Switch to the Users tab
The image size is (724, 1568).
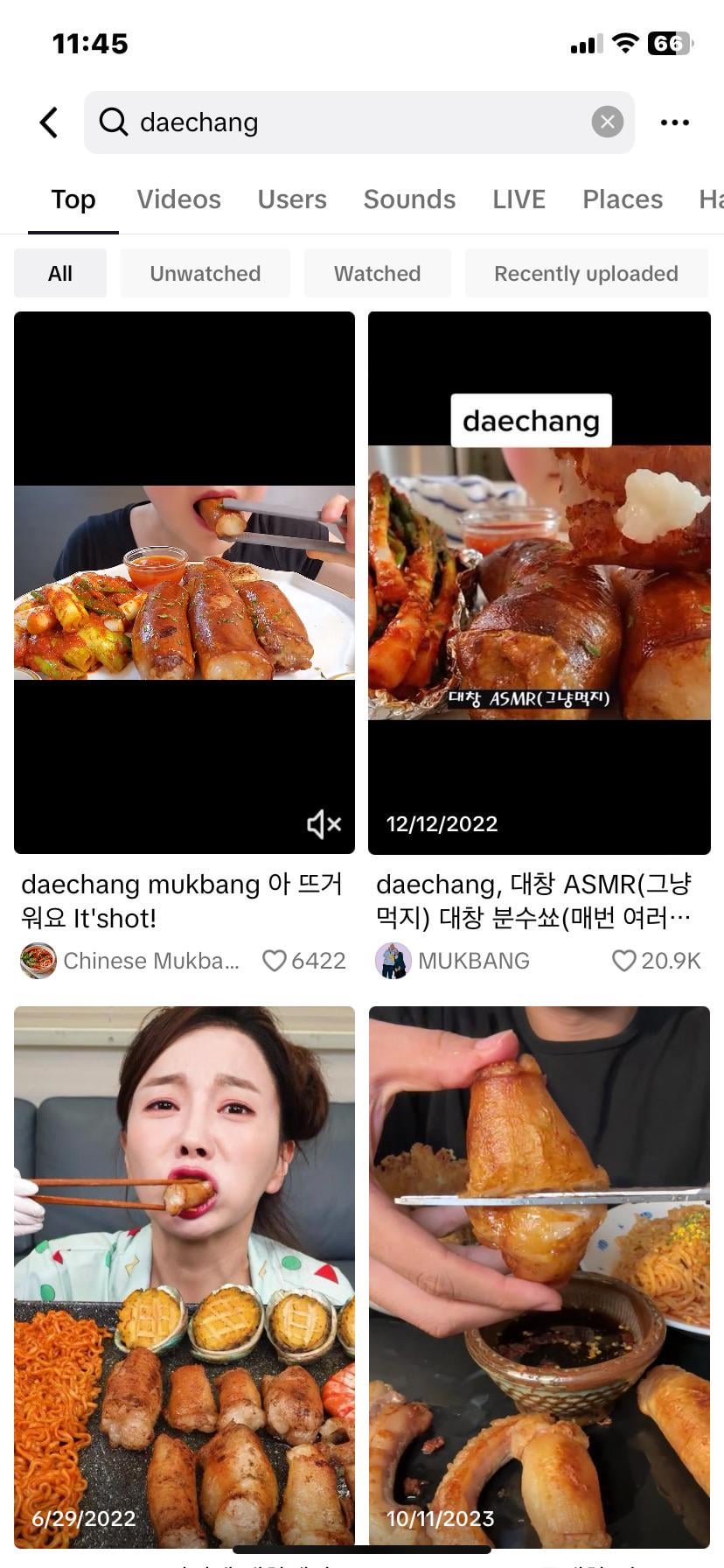pos(292,199)
